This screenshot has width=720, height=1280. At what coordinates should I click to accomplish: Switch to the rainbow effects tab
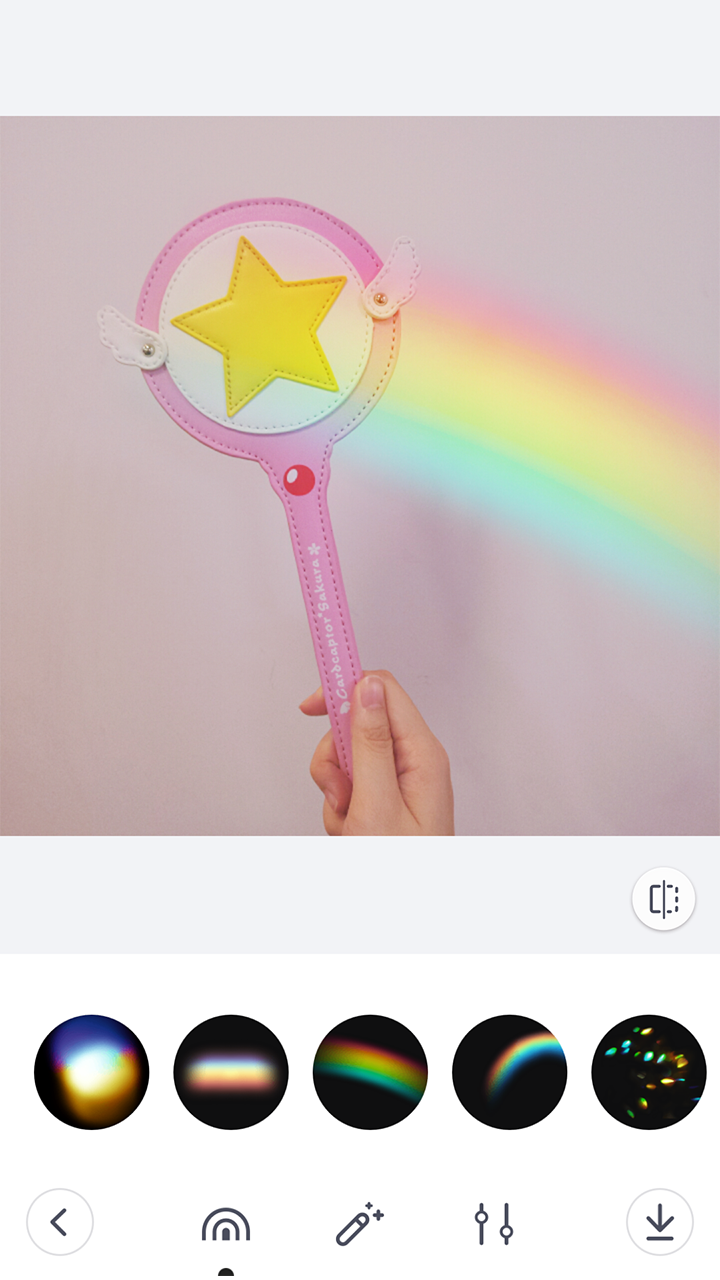226,1224
